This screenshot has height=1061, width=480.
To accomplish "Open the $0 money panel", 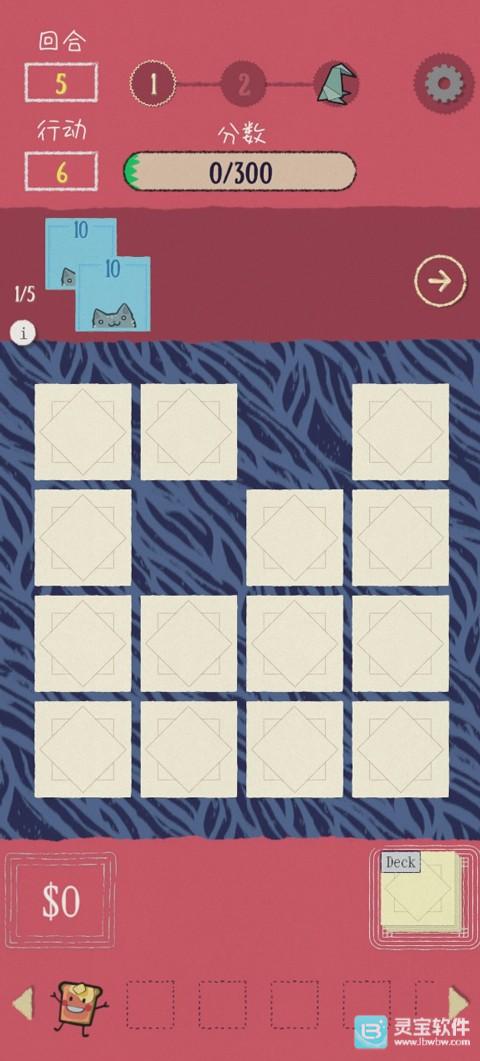I will coord(61,900).
